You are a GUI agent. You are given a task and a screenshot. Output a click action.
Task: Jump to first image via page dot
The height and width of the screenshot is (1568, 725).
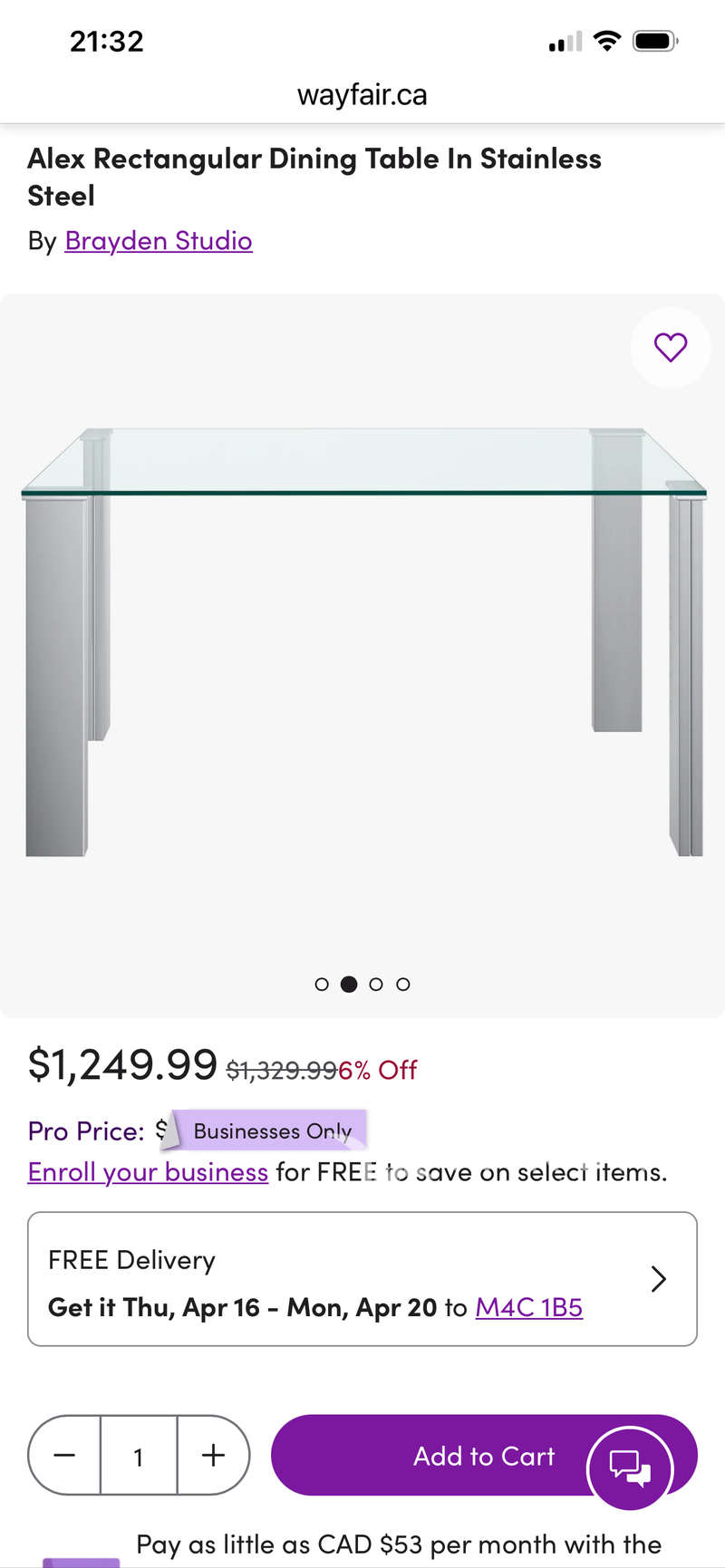tap(322, 985)
